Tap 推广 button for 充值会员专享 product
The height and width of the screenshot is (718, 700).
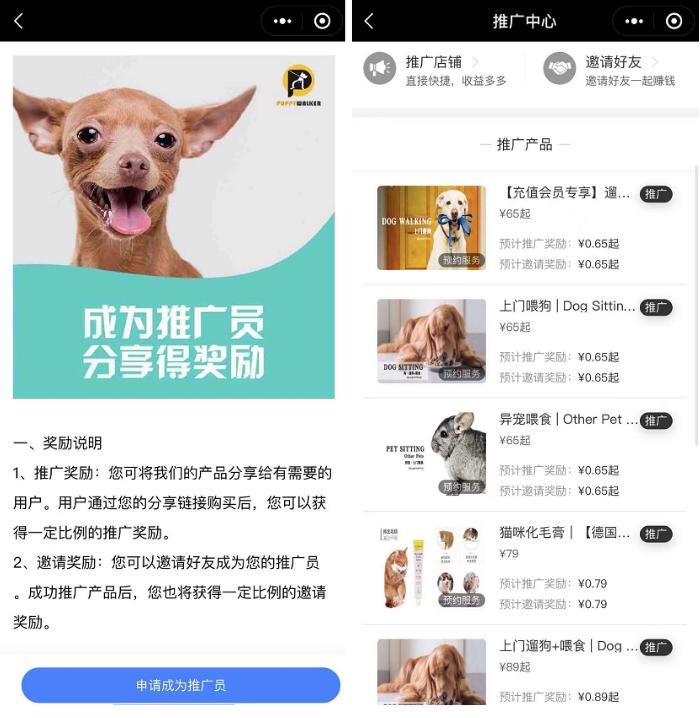tap(655, 194)
